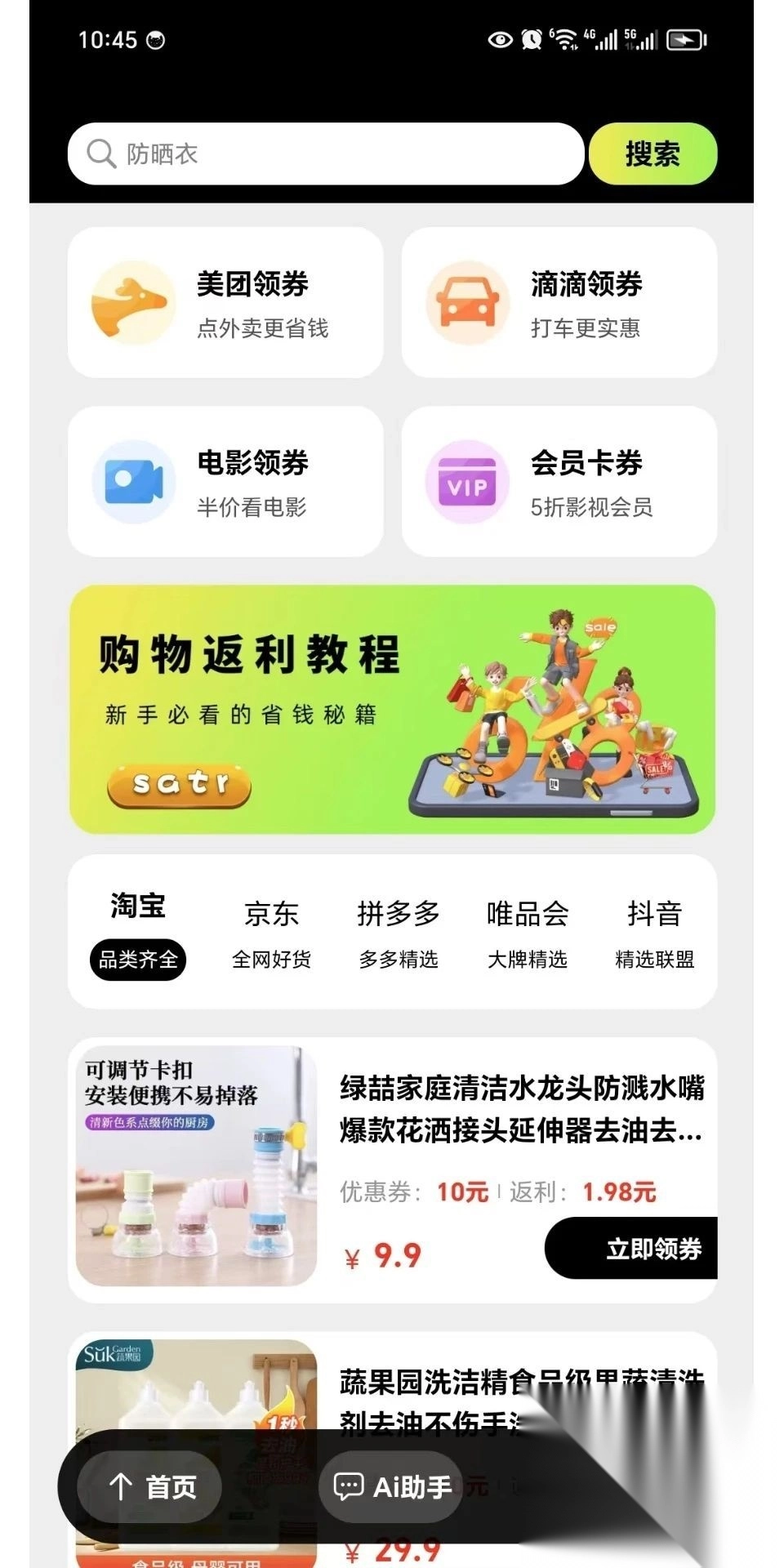
Task: Open the 美团领券 camel icon
Action: pos(133,302)
